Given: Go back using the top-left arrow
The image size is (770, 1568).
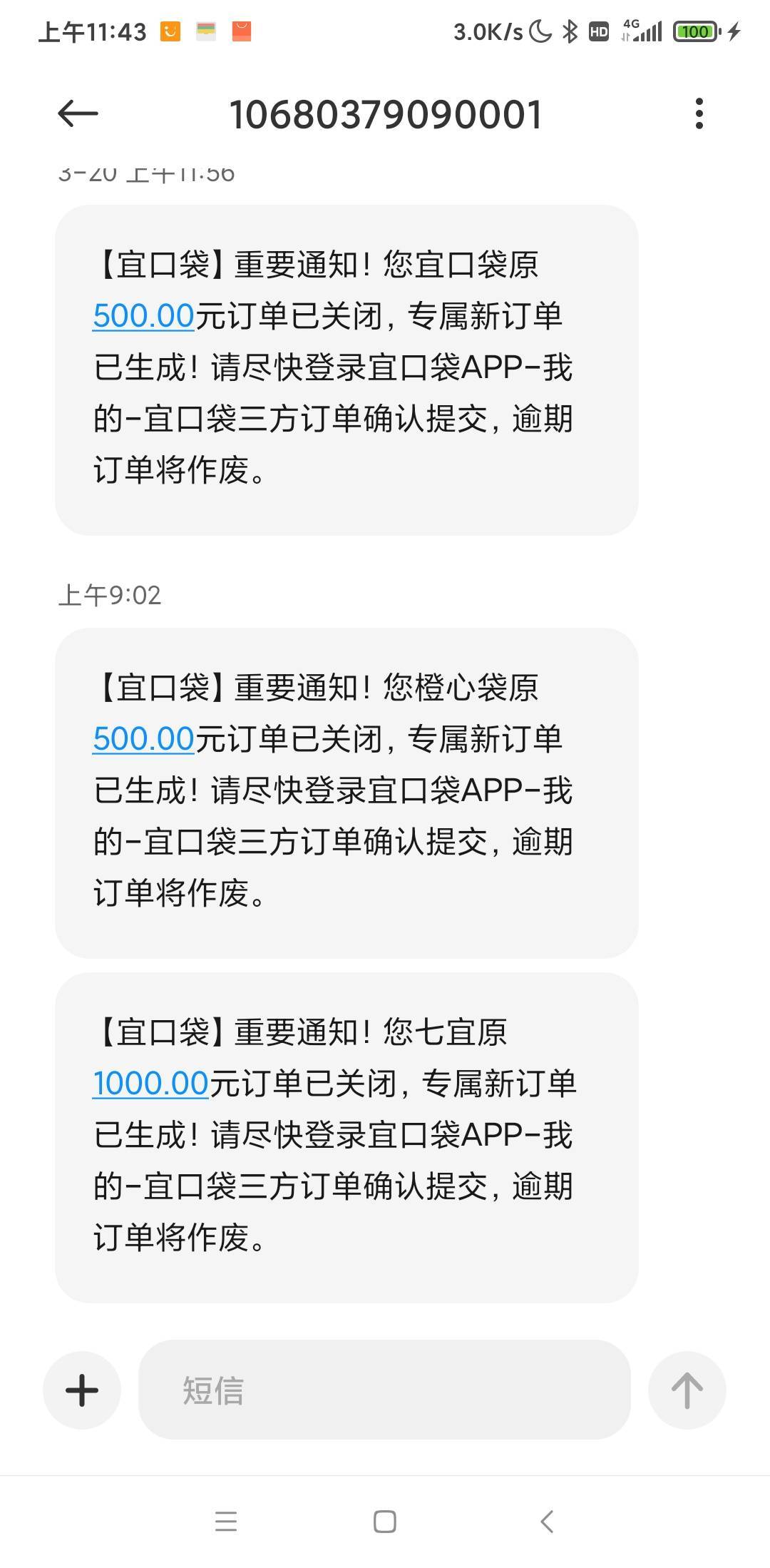Looking at the screenshot, I should pos(78,113).
